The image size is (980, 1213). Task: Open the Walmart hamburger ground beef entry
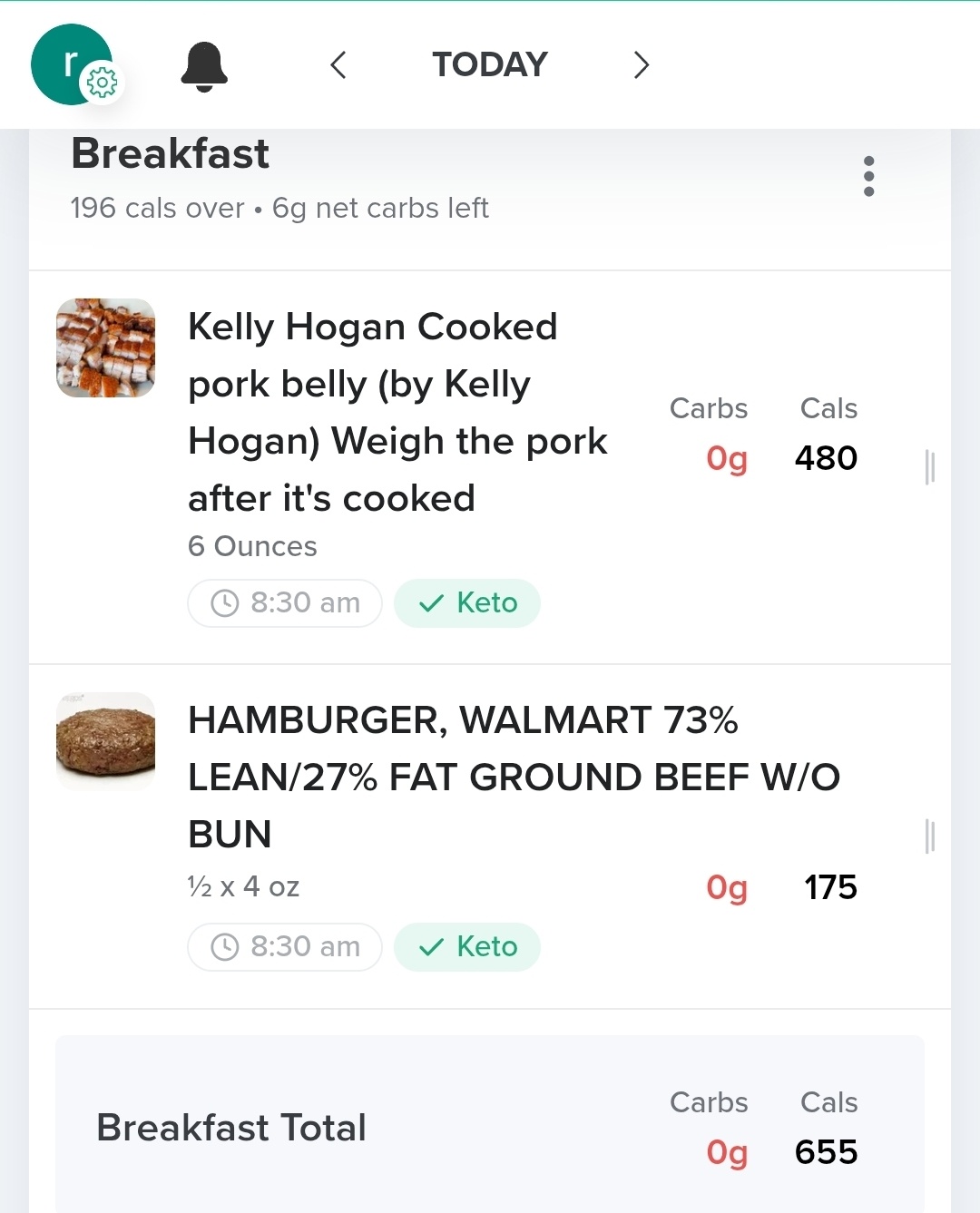pyautogui.click(x=513, y=777)
